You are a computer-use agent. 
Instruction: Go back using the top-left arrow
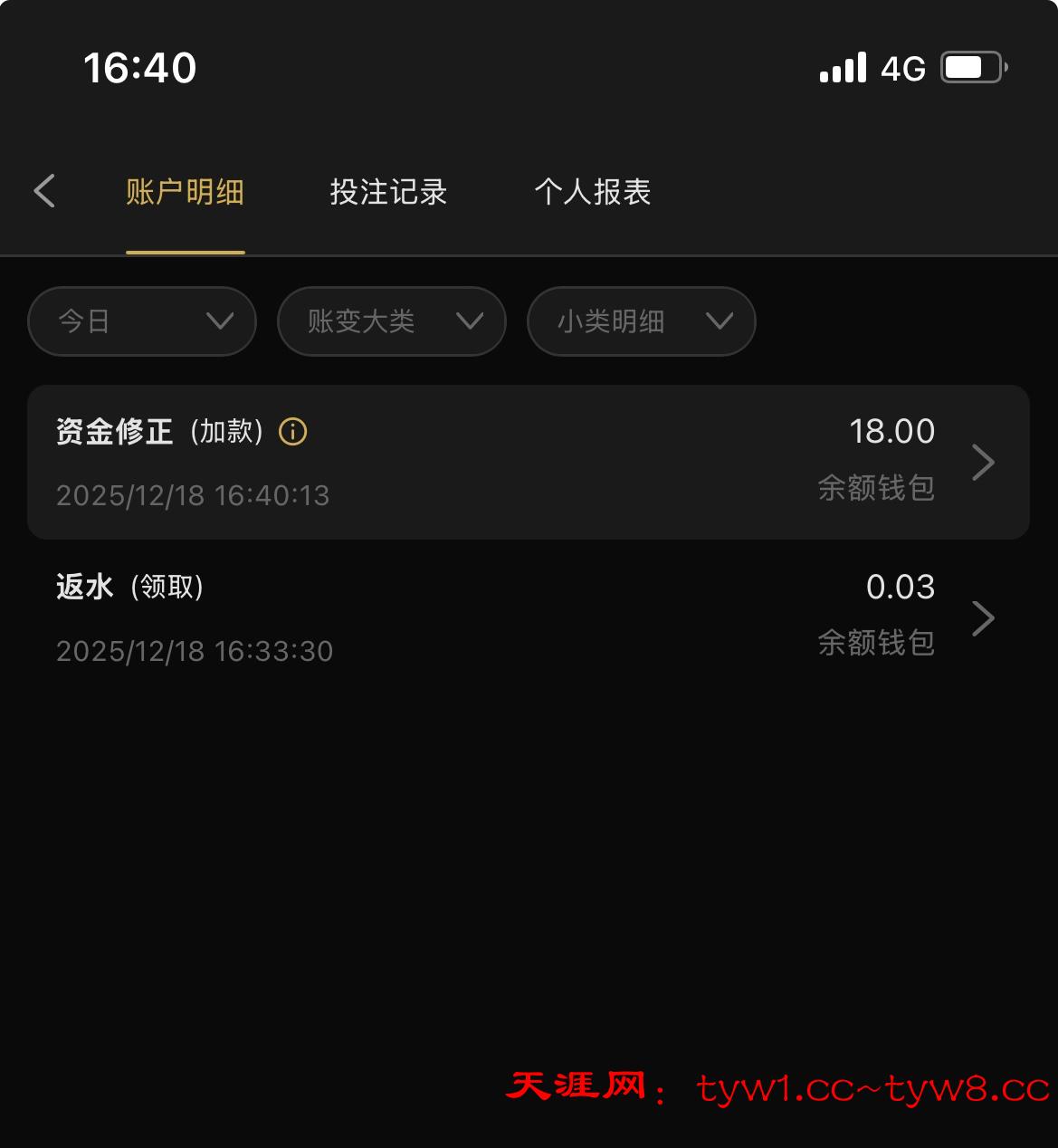(44, 191)
